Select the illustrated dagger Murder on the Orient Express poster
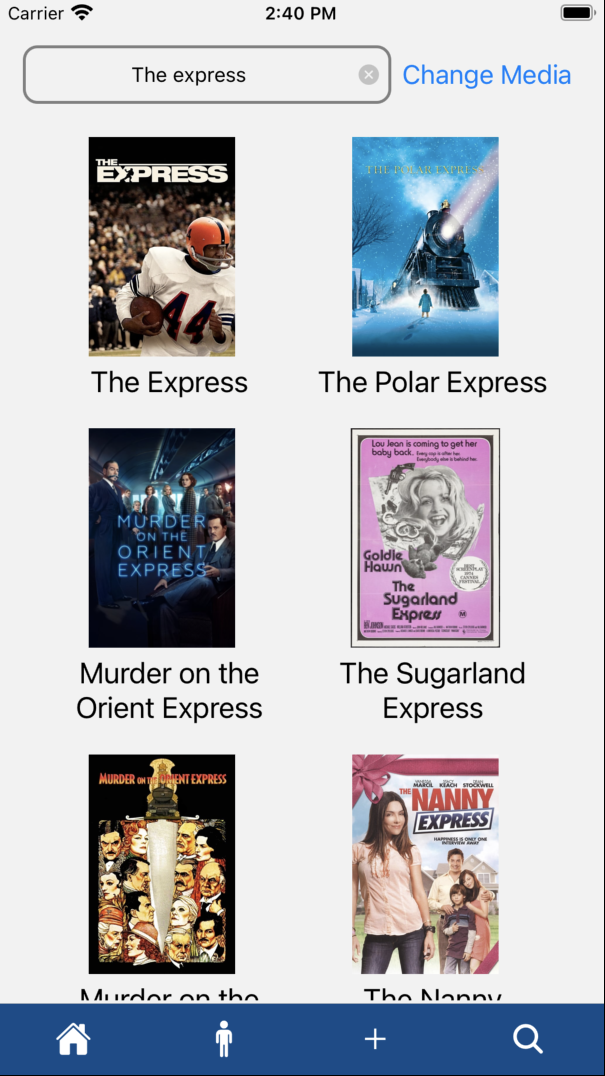605x1076 pixels. pos(162,864)
